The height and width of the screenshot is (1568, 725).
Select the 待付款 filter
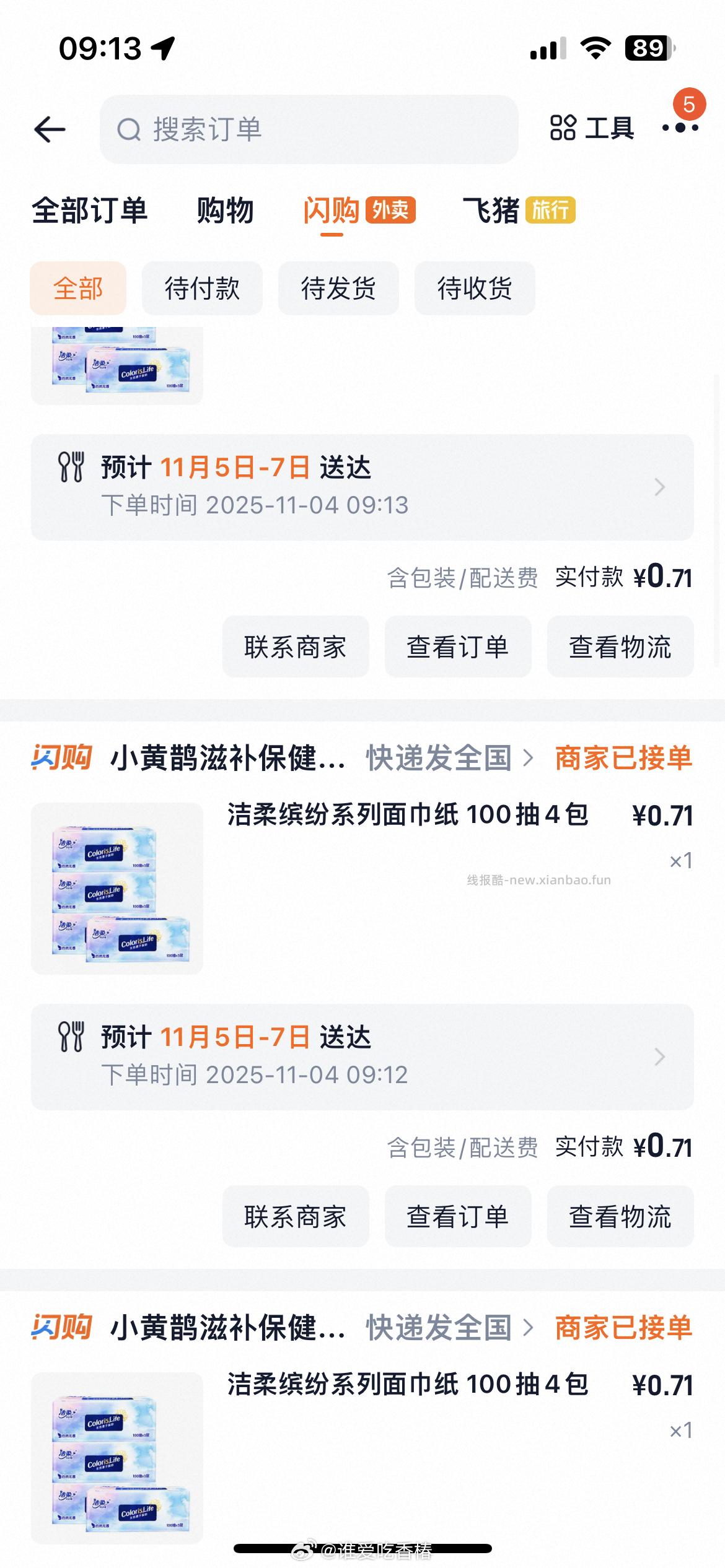point(202,288)
